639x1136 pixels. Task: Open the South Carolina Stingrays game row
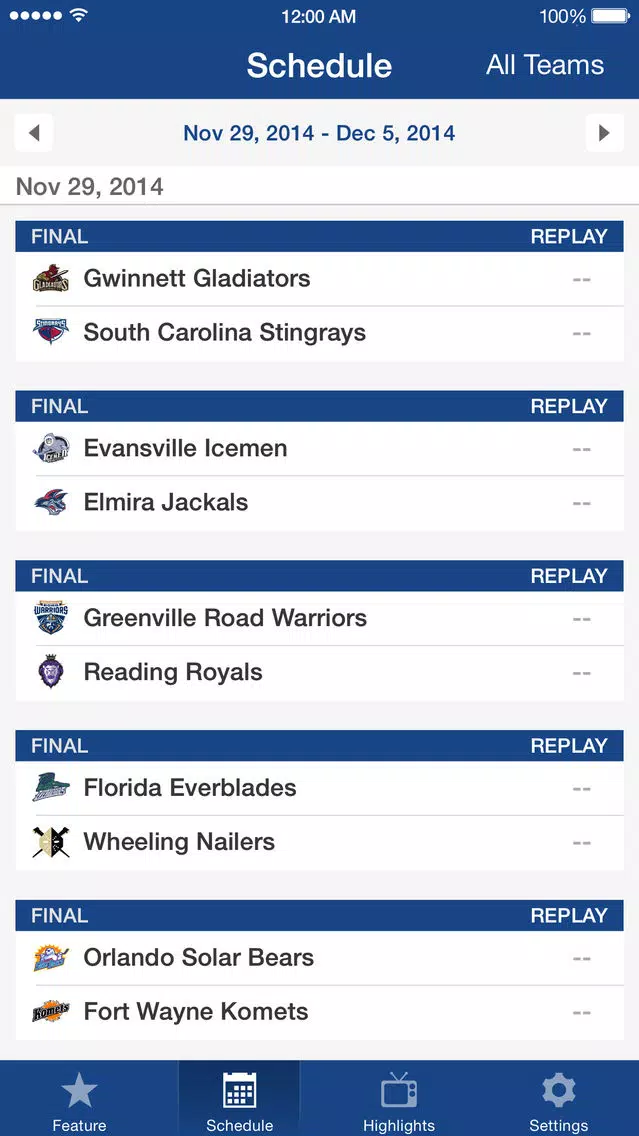pos(320,333)
